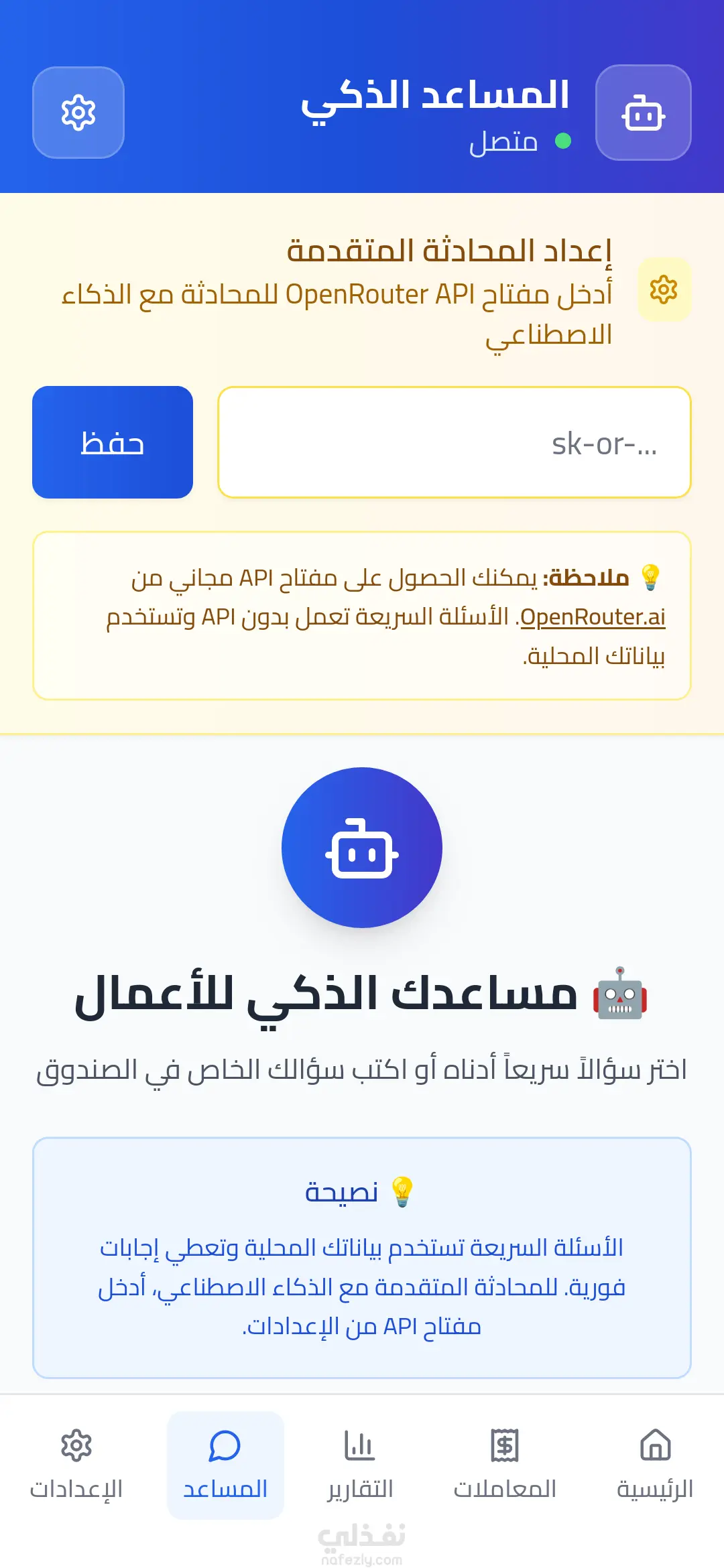
Task: Switch to the الرئيسية tab
Action: tap(655, 1465)
